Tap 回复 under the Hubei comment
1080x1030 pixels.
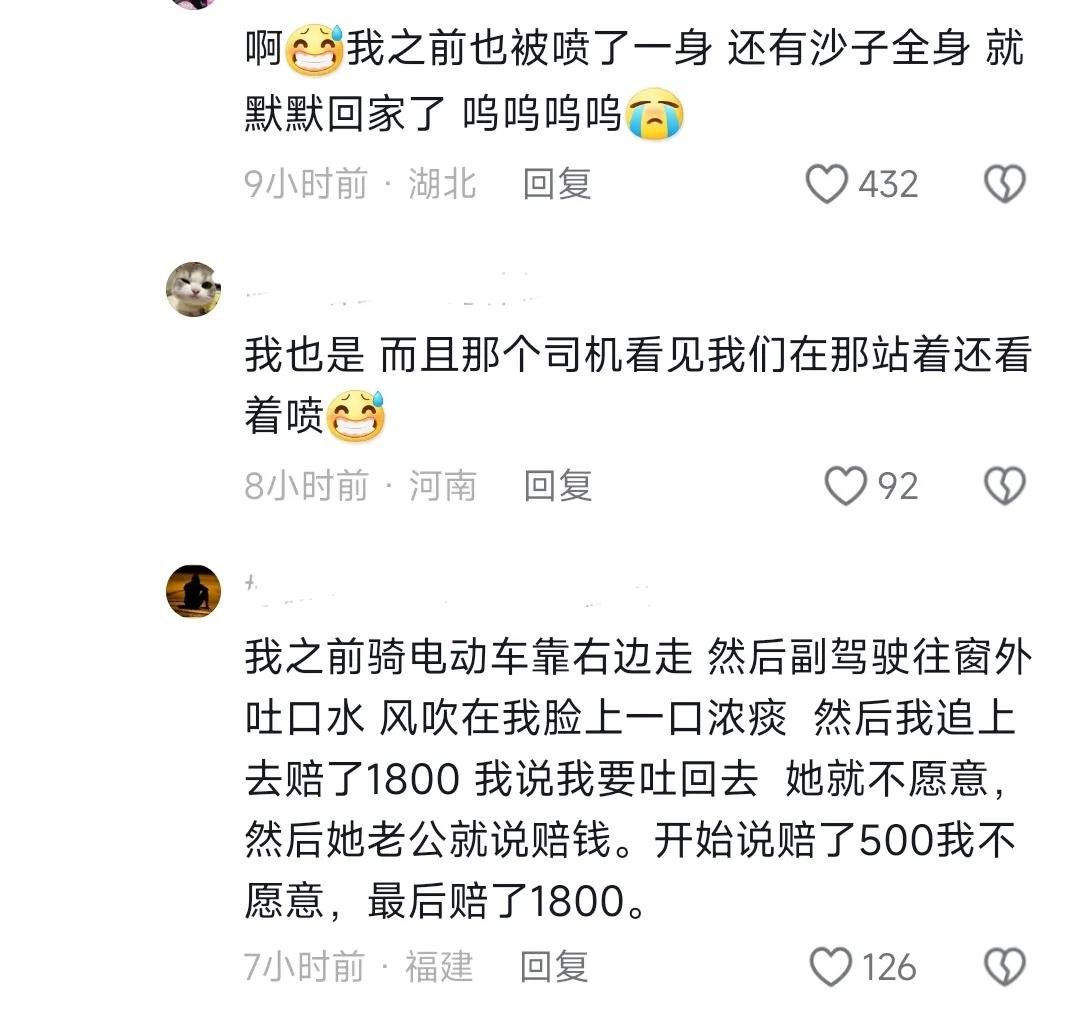pos(557,184)
